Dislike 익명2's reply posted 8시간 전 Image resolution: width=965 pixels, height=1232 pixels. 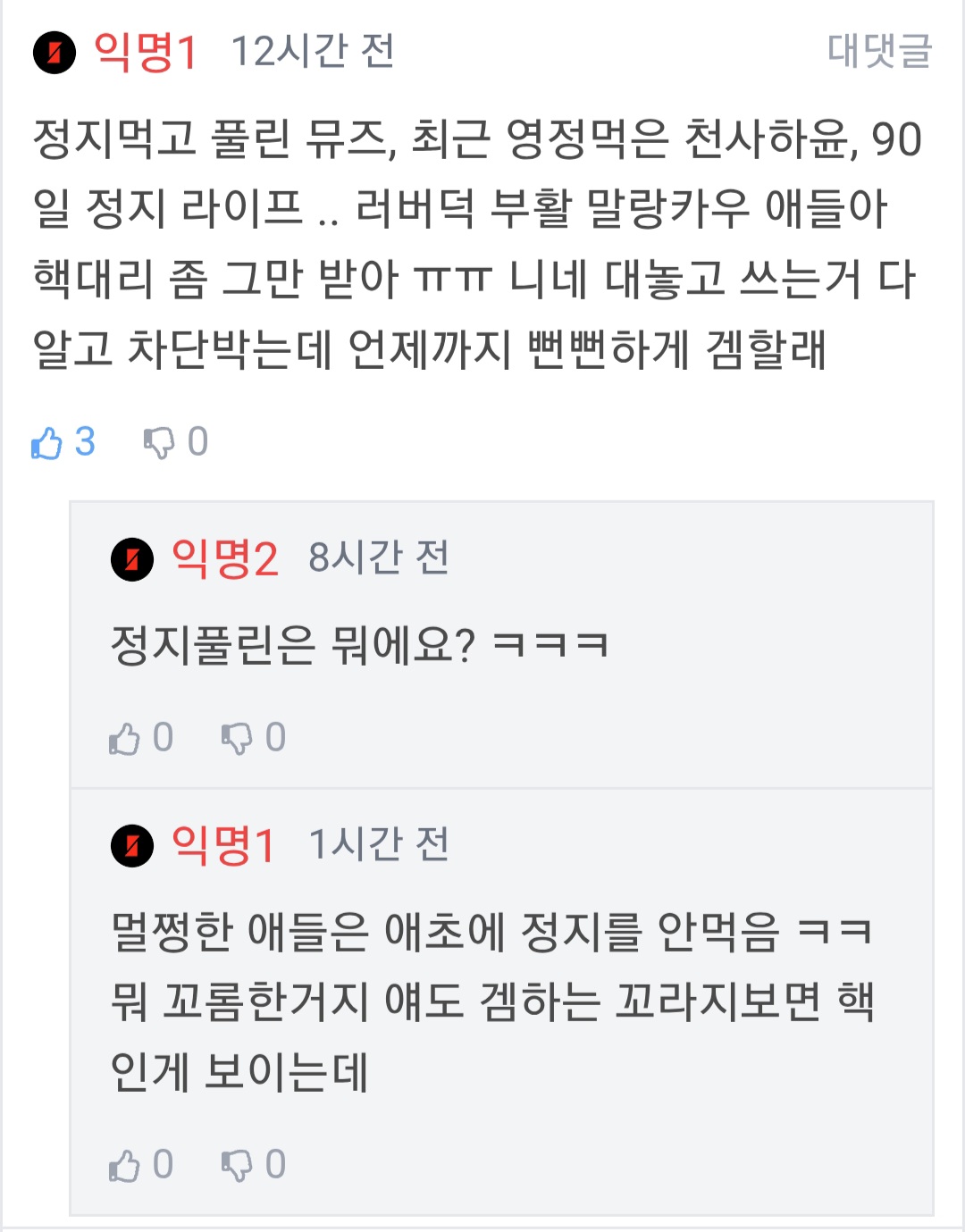coord(237,738)
